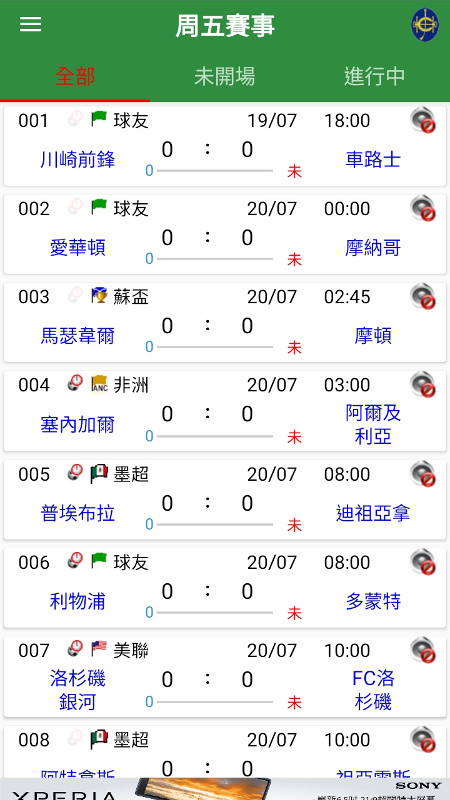This screenshot has height=800, width=450.
Task: Switch to the 進行中 tab
Action: (x=374, y=77)
